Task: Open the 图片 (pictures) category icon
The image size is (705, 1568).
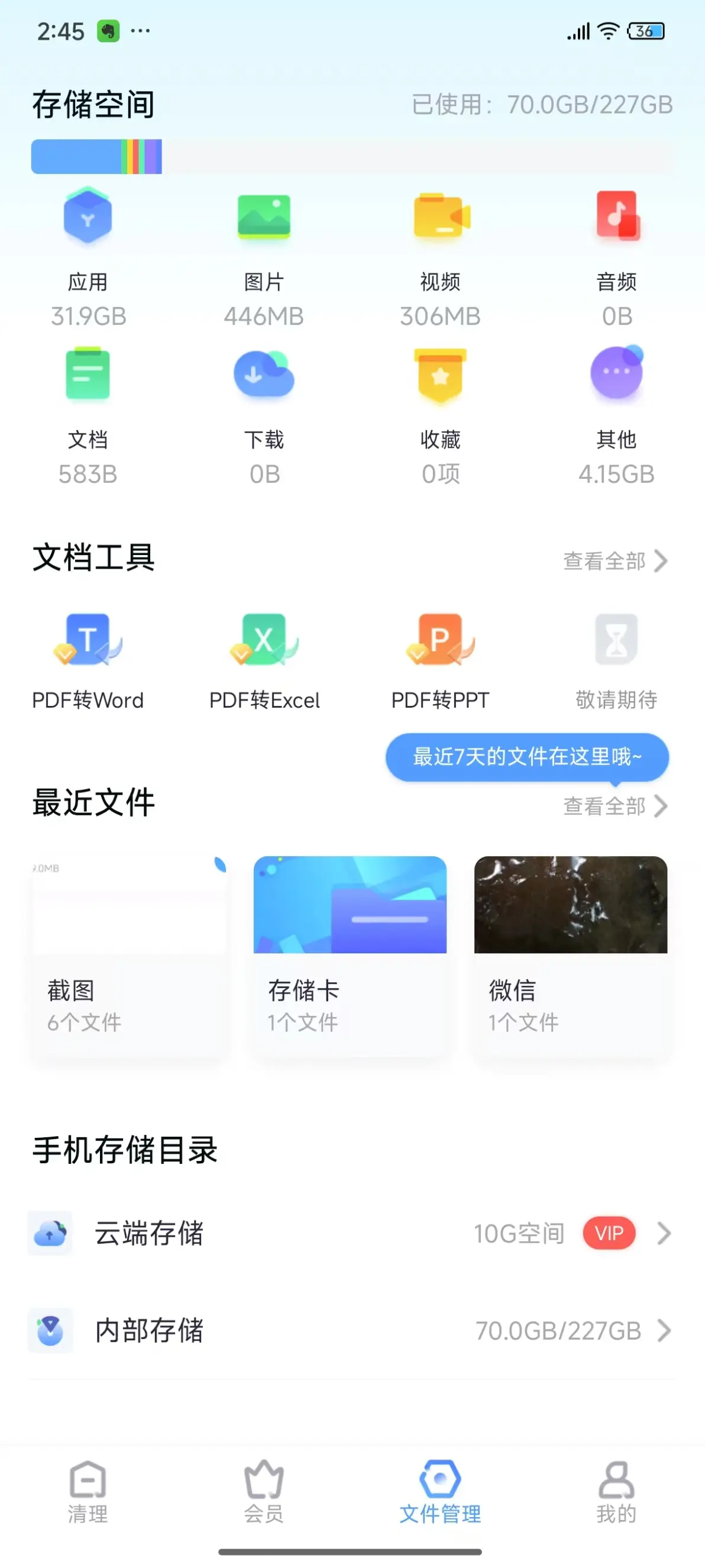Action: tap(264, 218)
